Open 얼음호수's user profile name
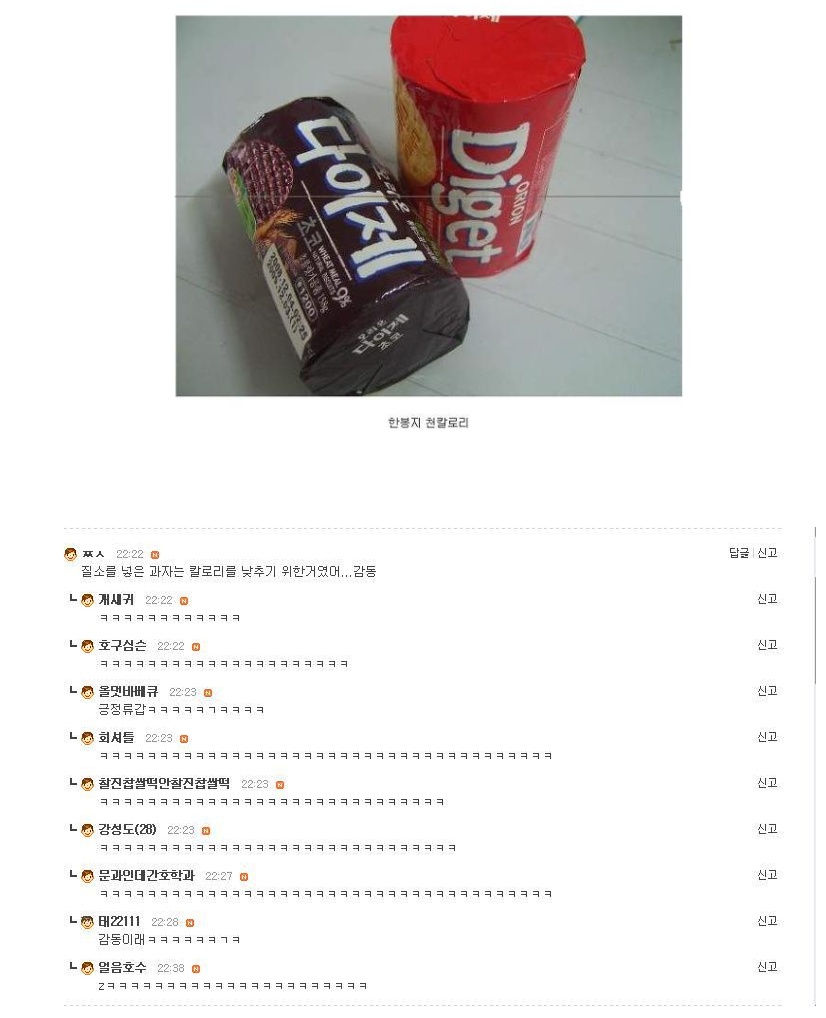This screenshot has width=826, height=1018. (122, 968)
